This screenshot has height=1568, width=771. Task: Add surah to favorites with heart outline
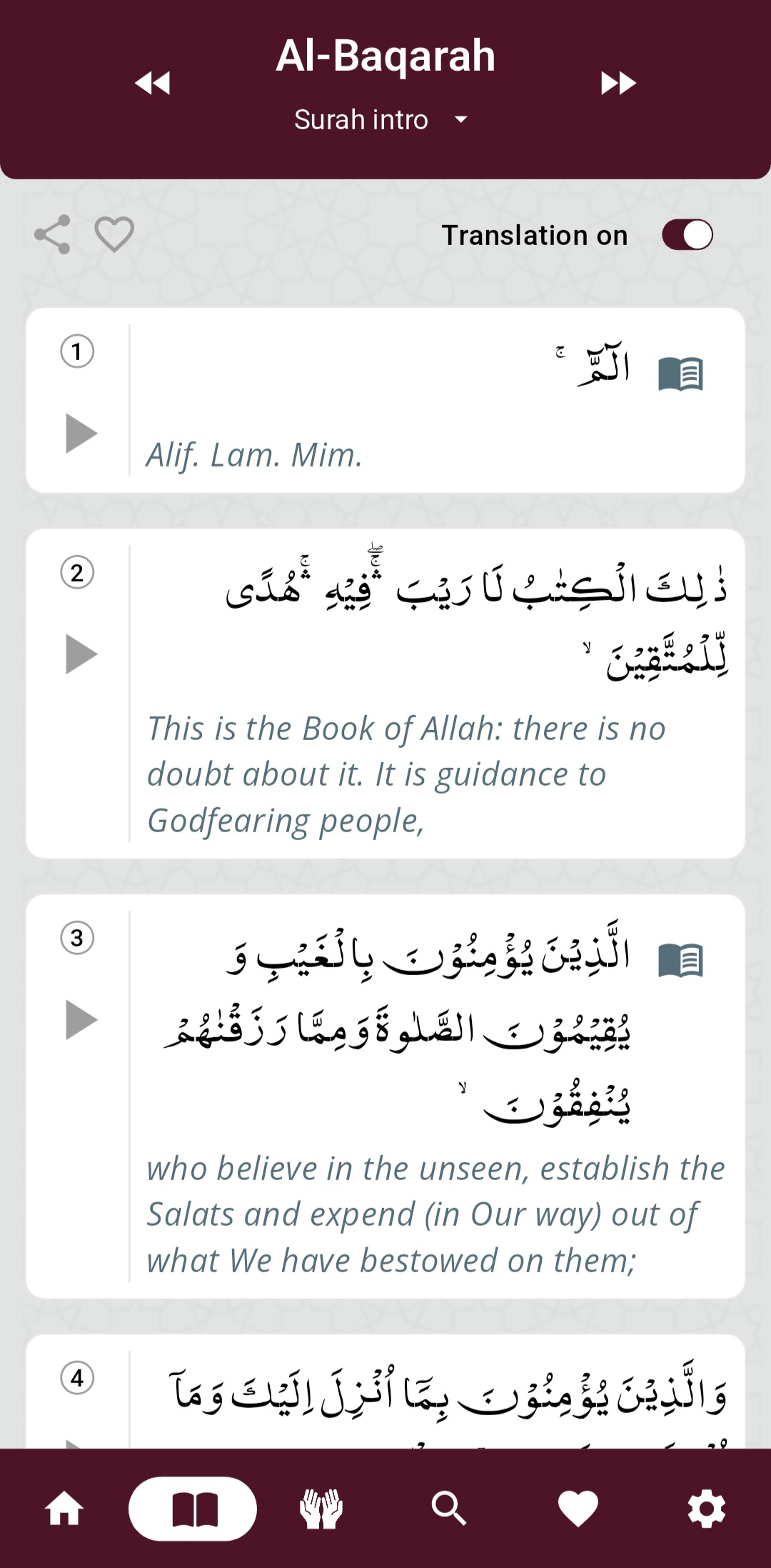click(x=114, y=234)
